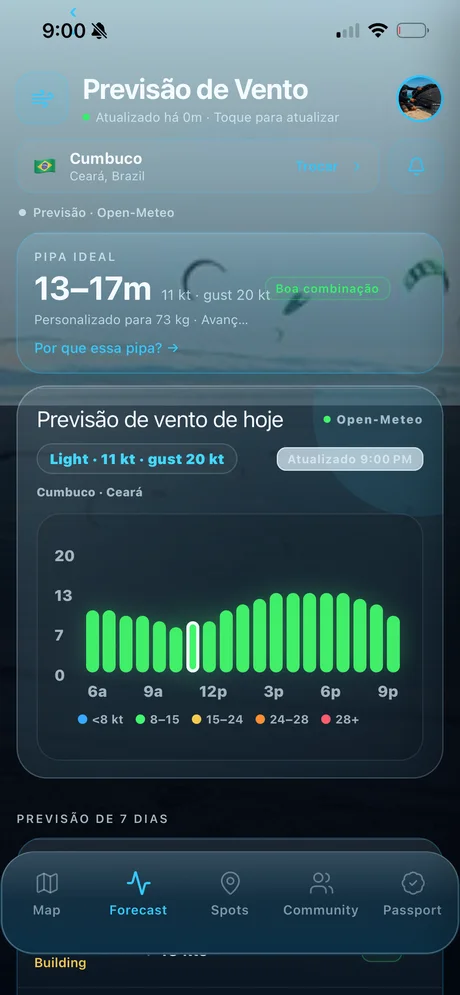Open the alerts bell
The height and width of the screenshot is (995, 460).
(416, 166)
